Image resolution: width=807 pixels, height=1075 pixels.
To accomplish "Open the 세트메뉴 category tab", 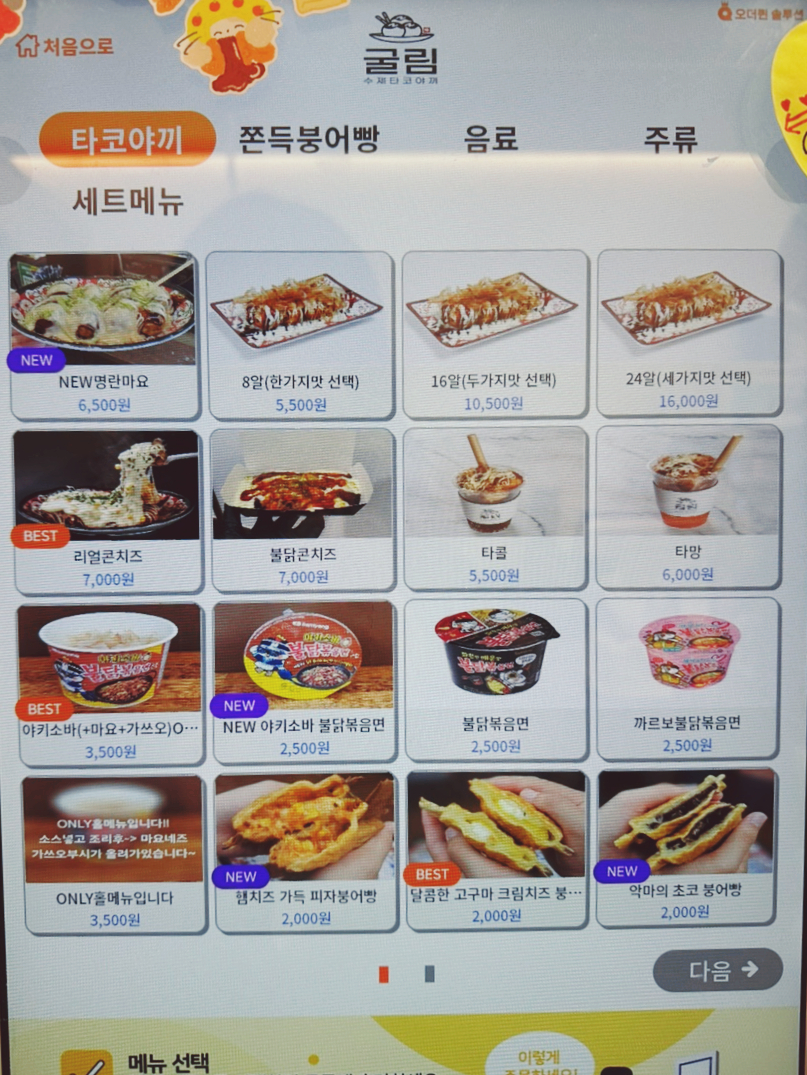I will [x=127, y=201].
